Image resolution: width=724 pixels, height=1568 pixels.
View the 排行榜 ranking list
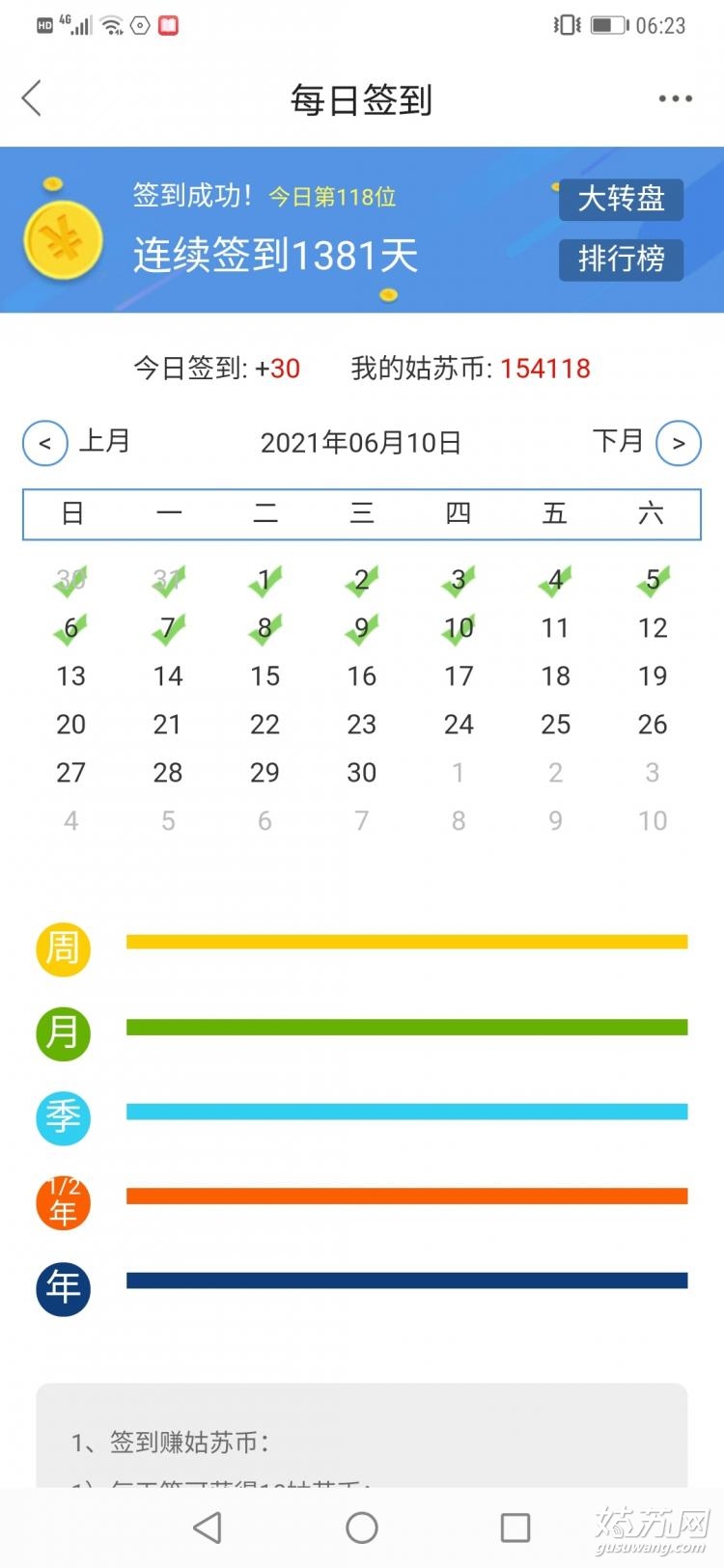click(x=621, y=260)
